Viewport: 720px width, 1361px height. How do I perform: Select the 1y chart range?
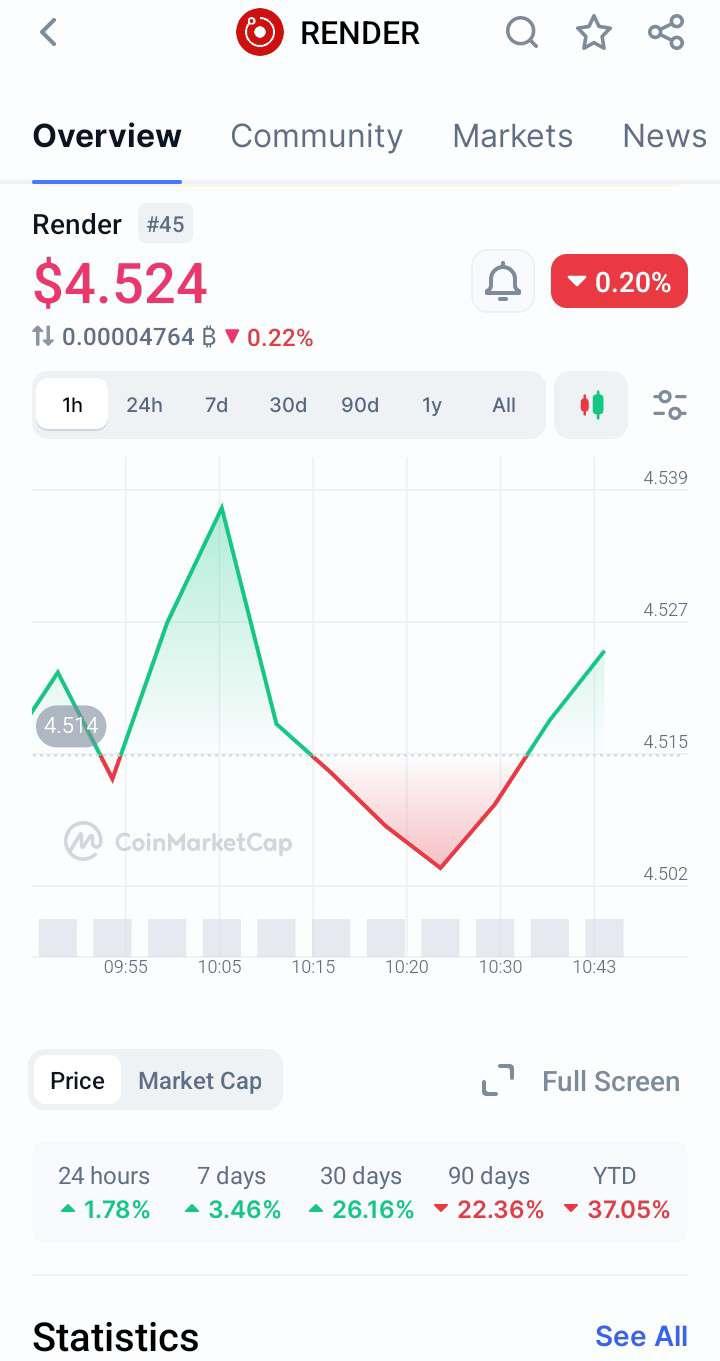coord(432,405)
